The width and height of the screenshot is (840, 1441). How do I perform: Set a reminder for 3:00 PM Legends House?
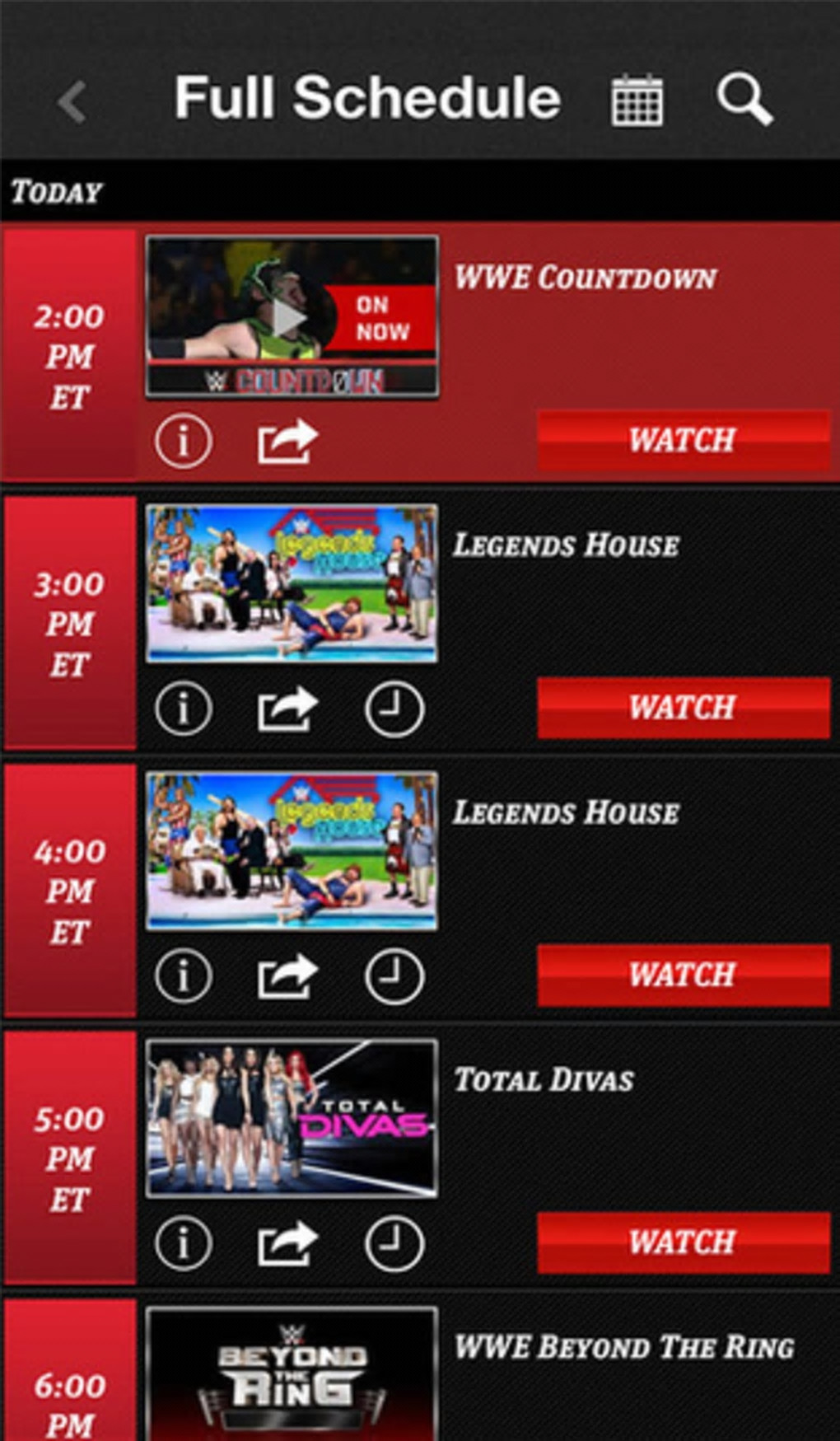point(394,709)
